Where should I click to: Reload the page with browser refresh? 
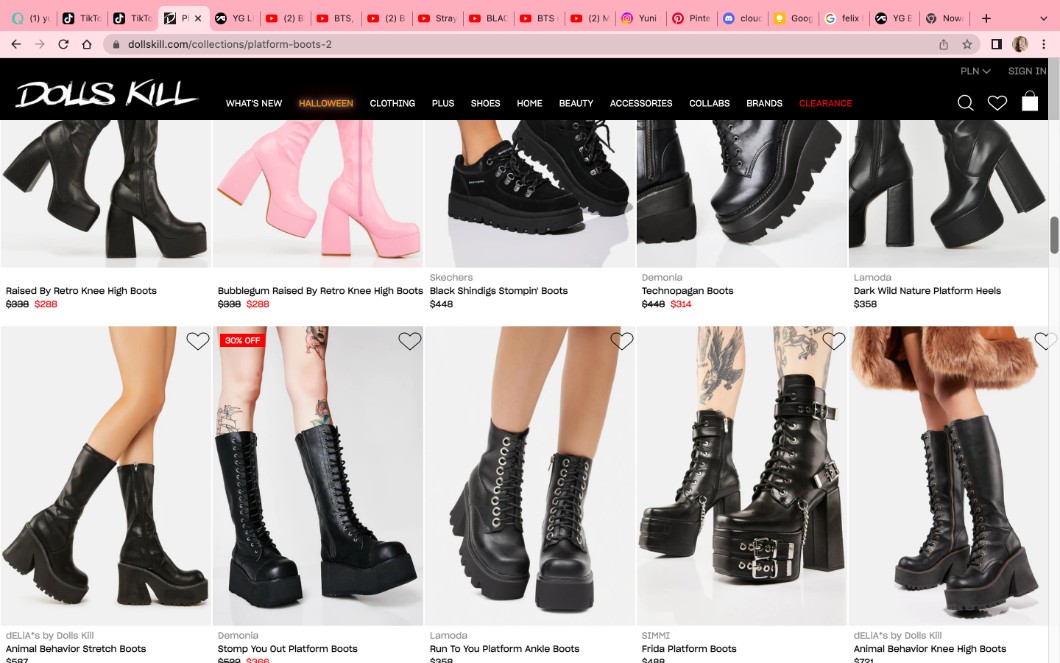pyautogui.click(x=63, y=44)
